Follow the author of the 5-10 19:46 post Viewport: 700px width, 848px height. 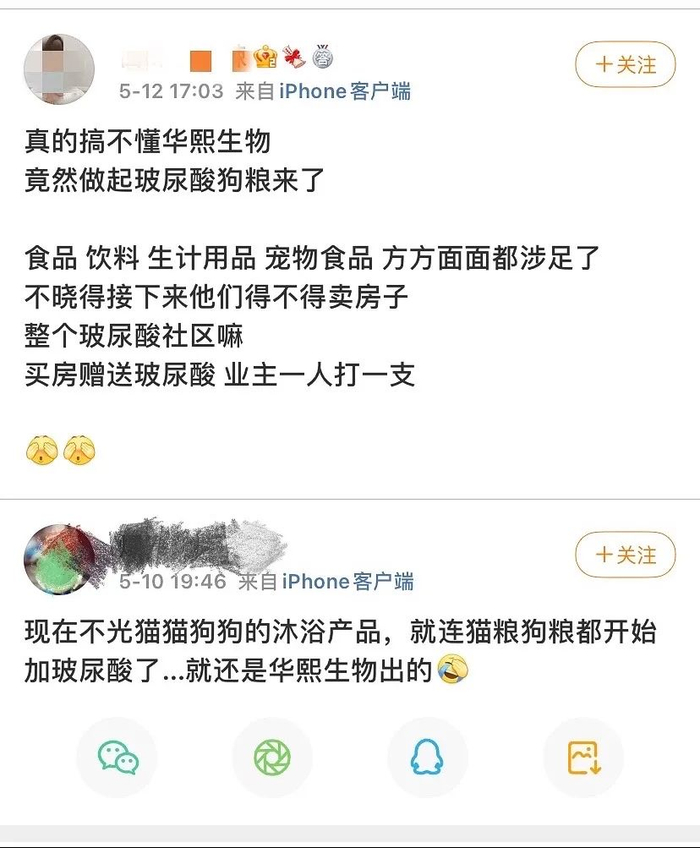[625, 554]
